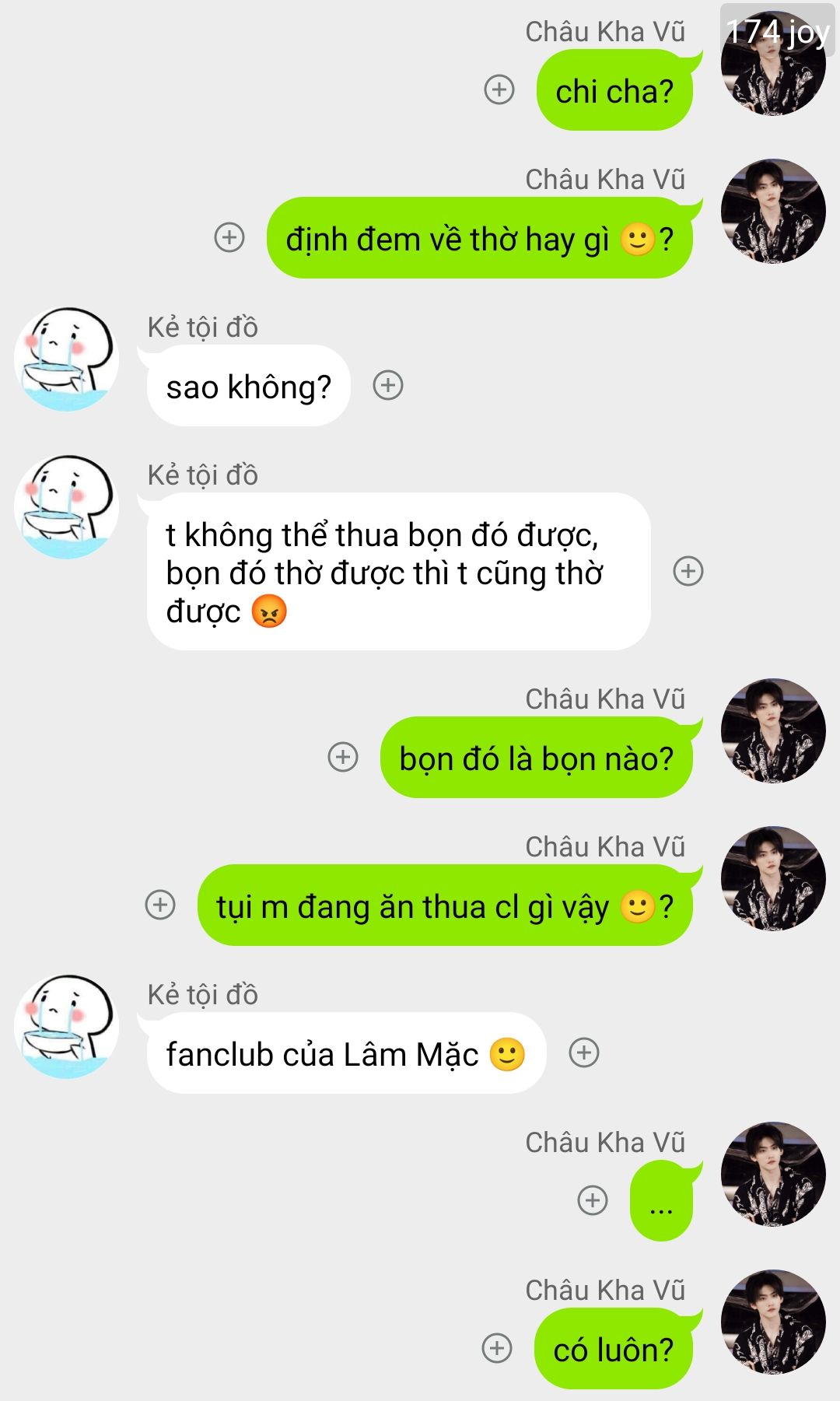840x1401 pixels.
Task: Tap the plus icon next to "tụi m đang ăn thua"
Action: pyautogui.click(x=160, y=905)
